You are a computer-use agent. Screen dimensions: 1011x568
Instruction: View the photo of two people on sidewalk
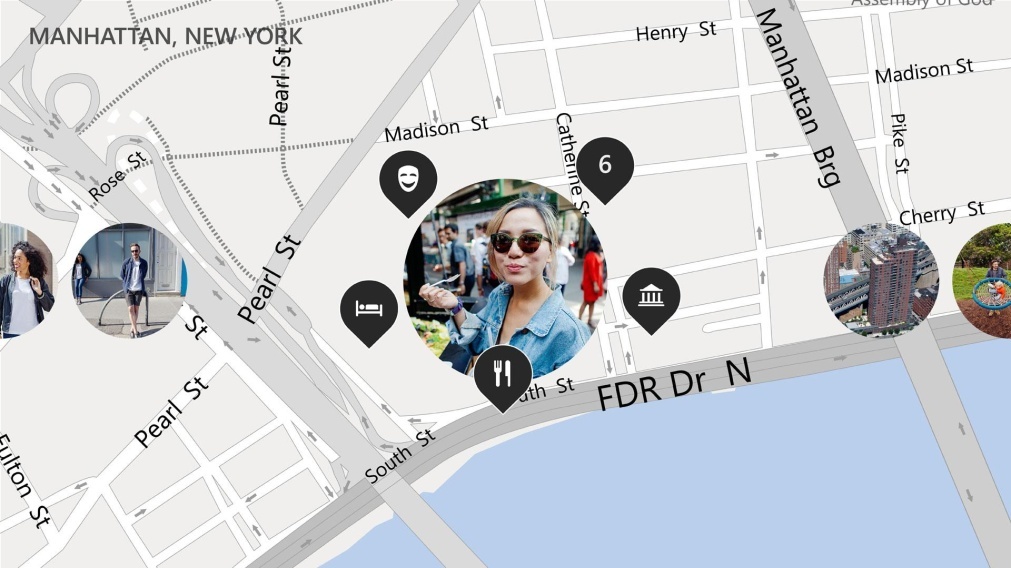[x=129, y=279]
